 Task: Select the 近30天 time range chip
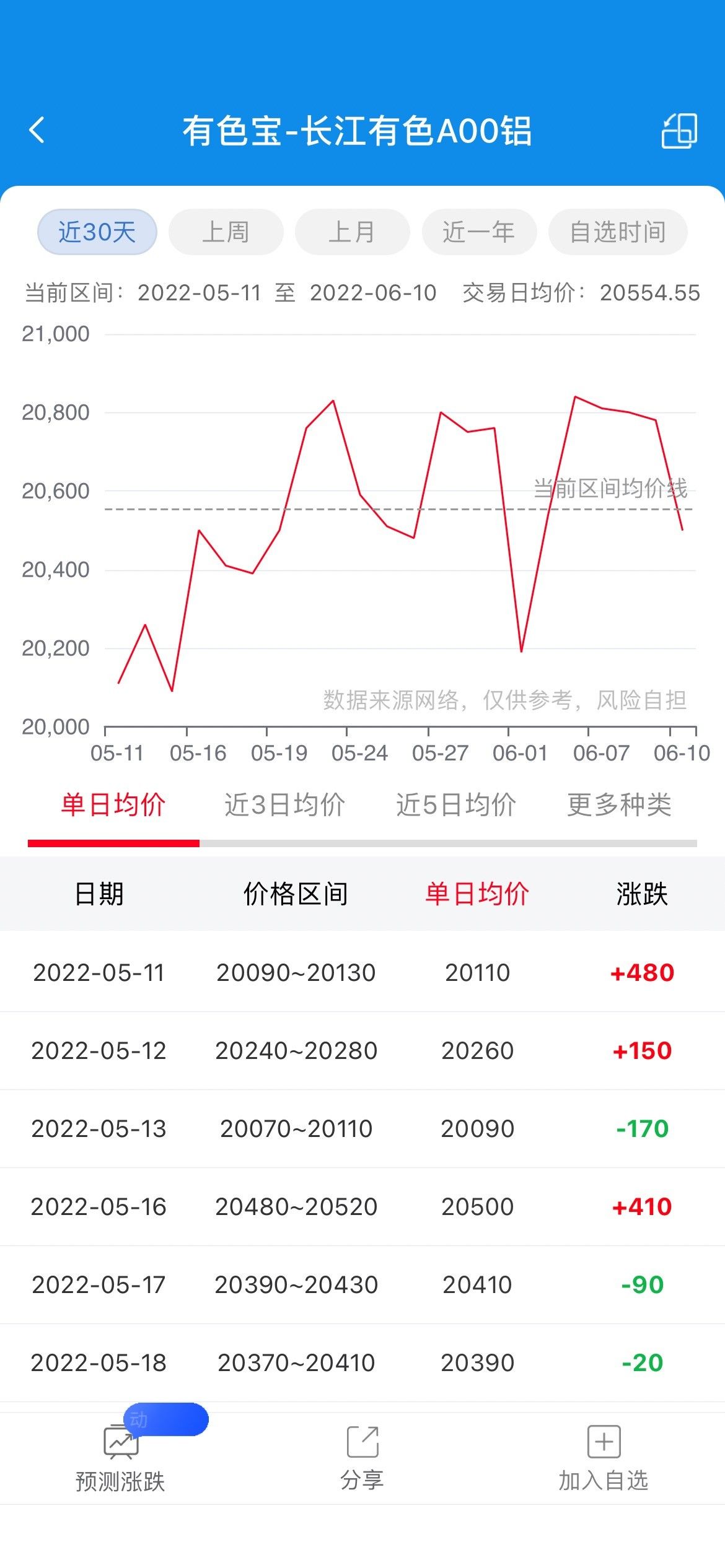[97, 232]
